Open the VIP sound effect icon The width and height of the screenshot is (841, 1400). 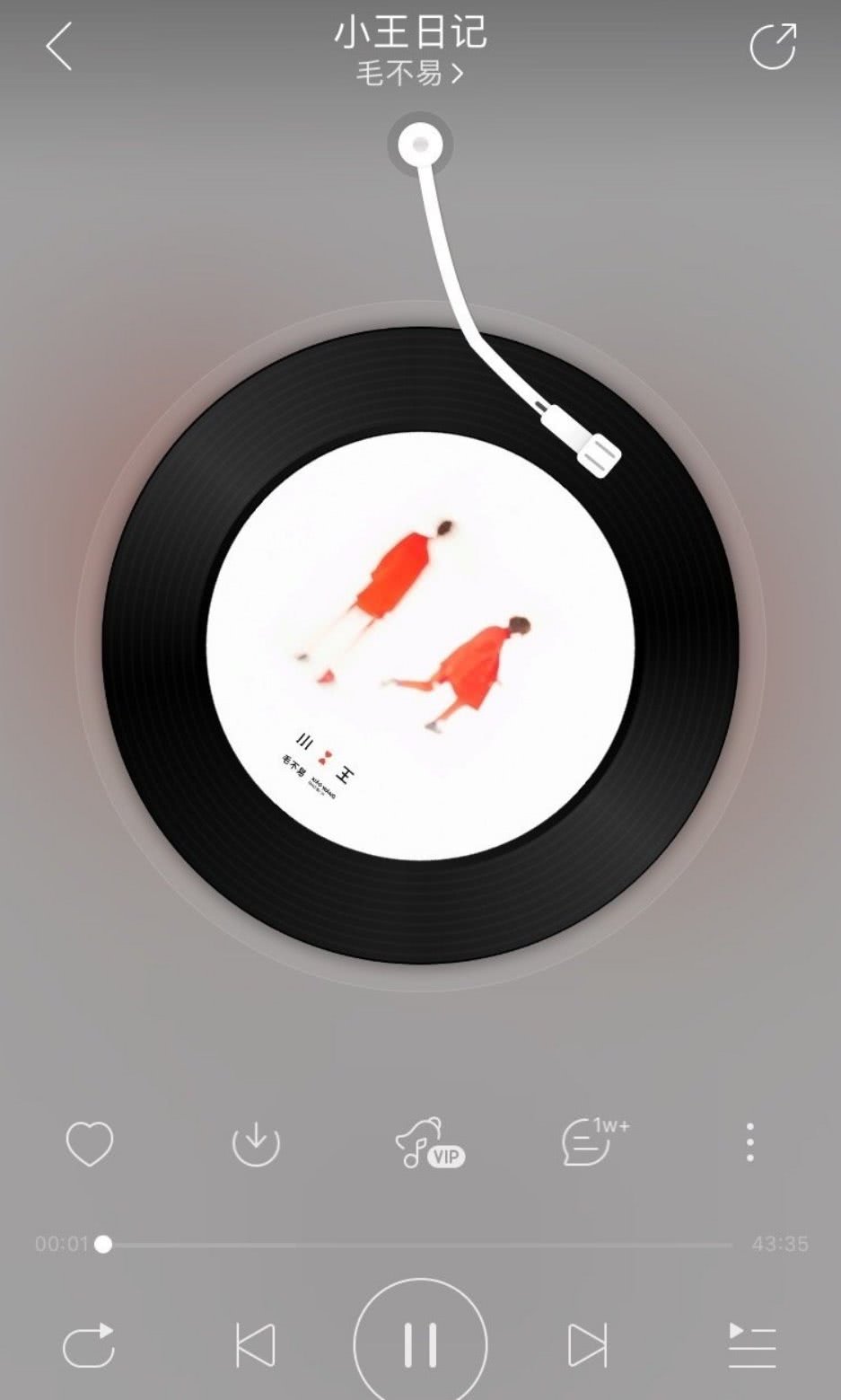point(429,1143)
